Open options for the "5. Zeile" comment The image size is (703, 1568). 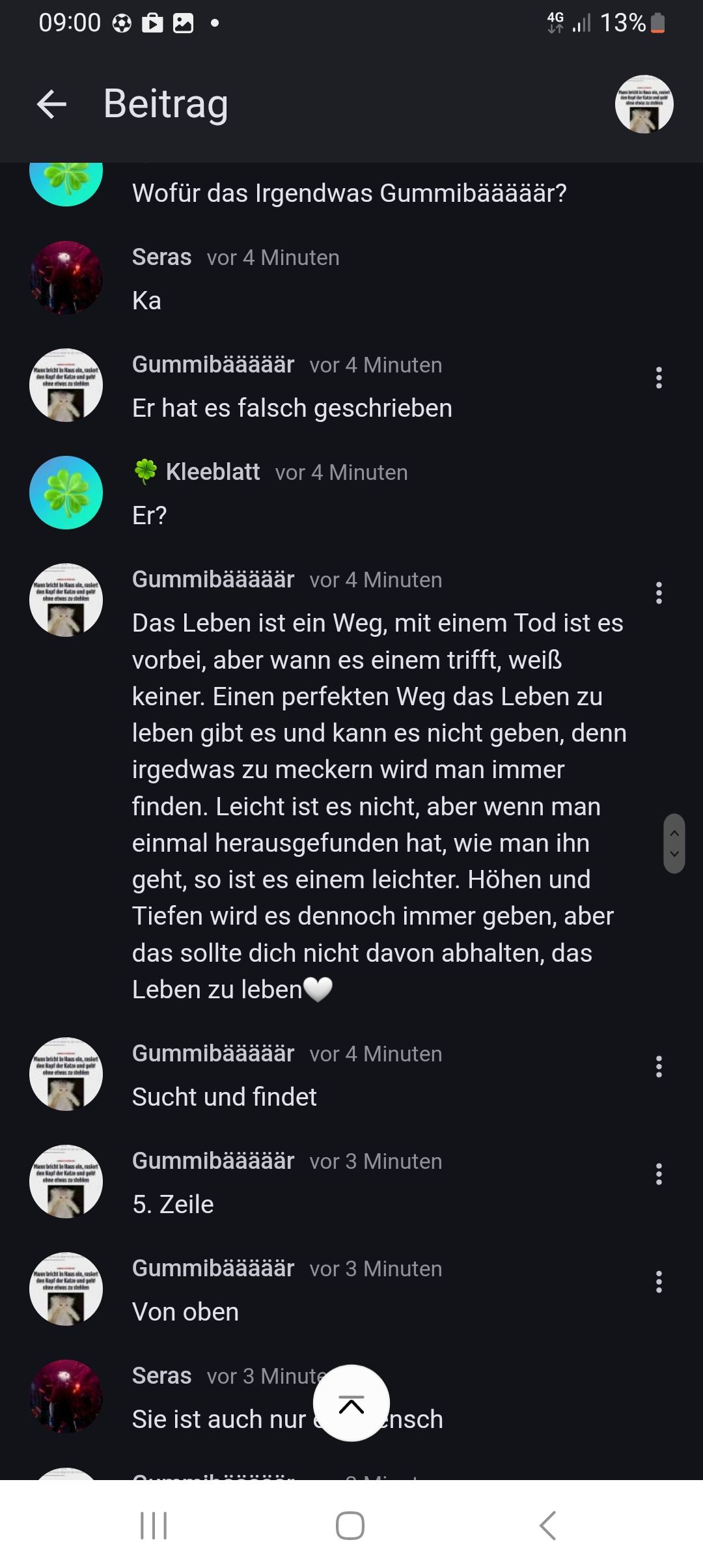tap(659, 1175)
